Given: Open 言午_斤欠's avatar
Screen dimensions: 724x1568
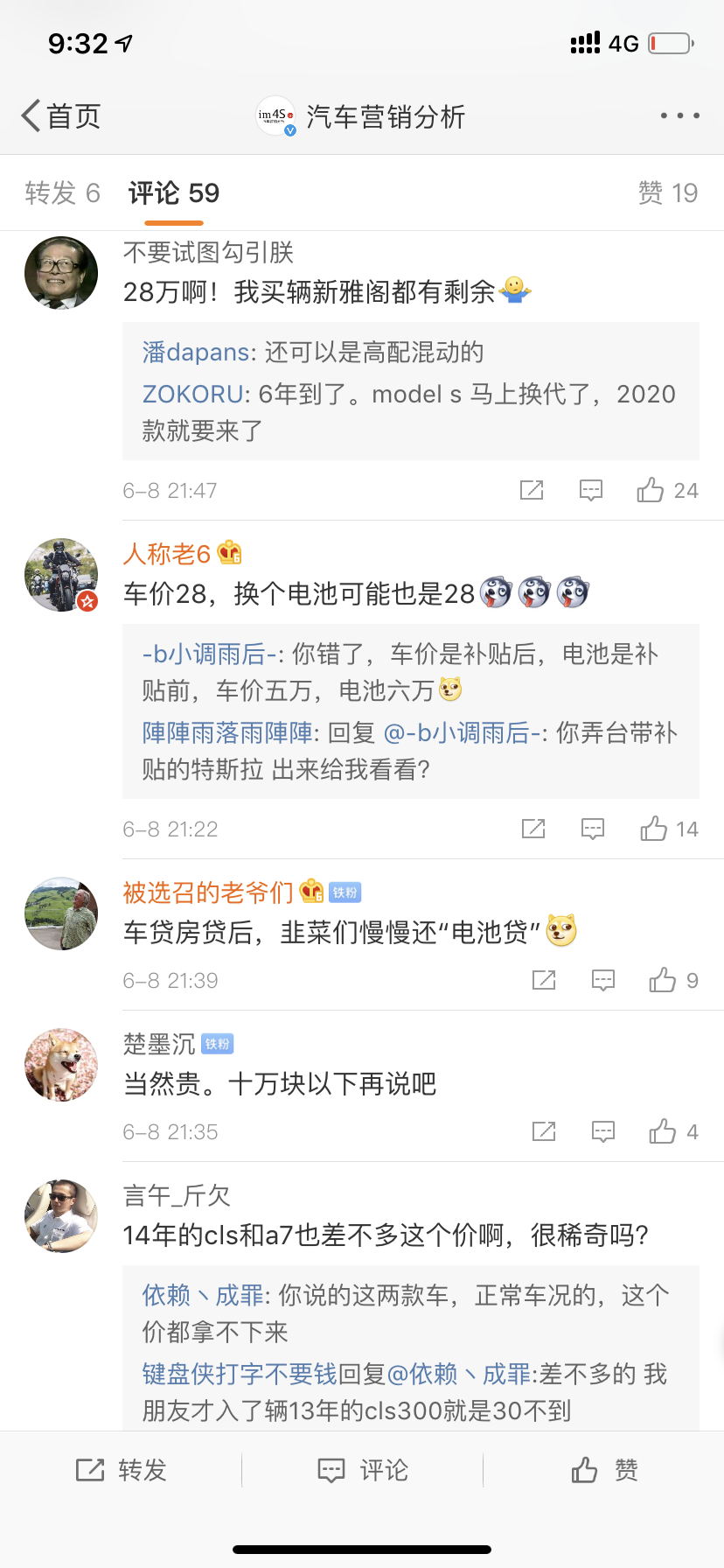Looking at the screenshot, I should (61, 1215).
